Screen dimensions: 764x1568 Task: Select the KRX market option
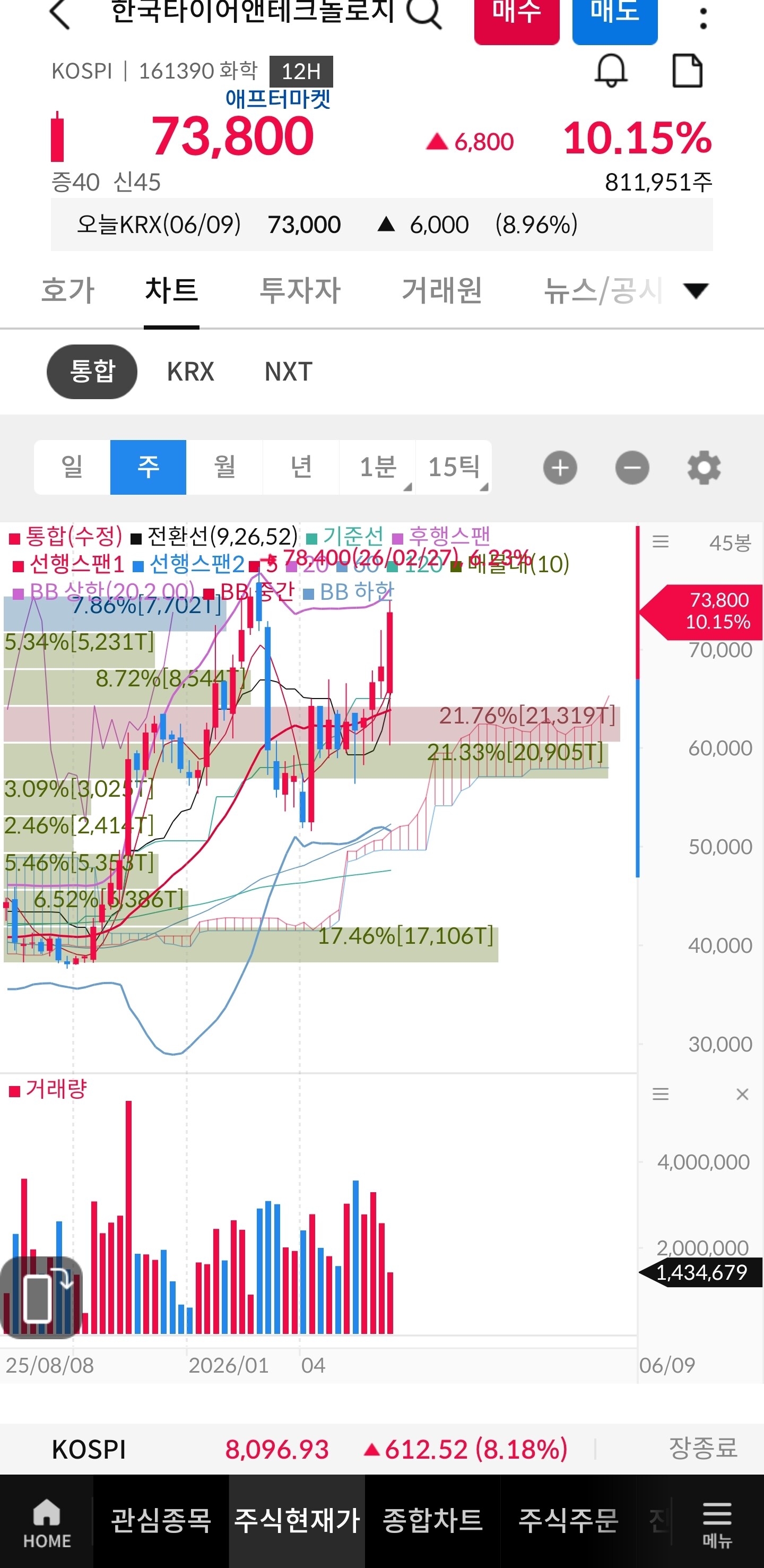click(190, 372)
